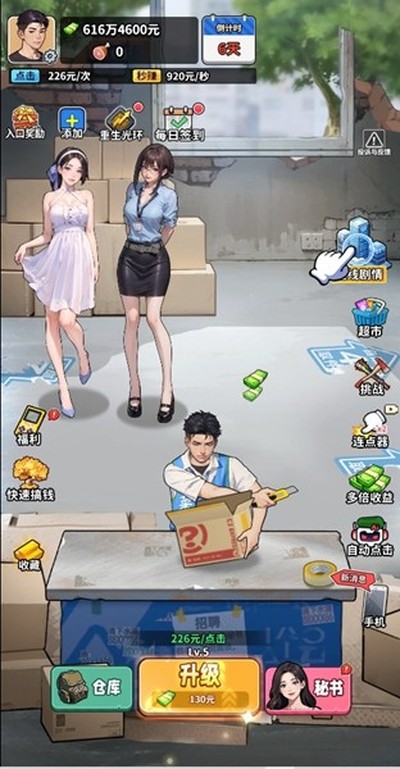Open 重生光环 feature
This screenshot has width=400, height=769.
click(x=120, y=123)
